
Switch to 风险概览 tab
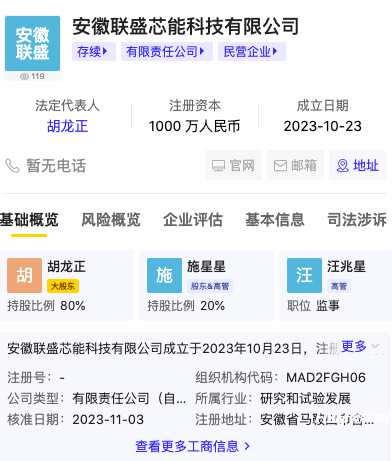[111, 220]
